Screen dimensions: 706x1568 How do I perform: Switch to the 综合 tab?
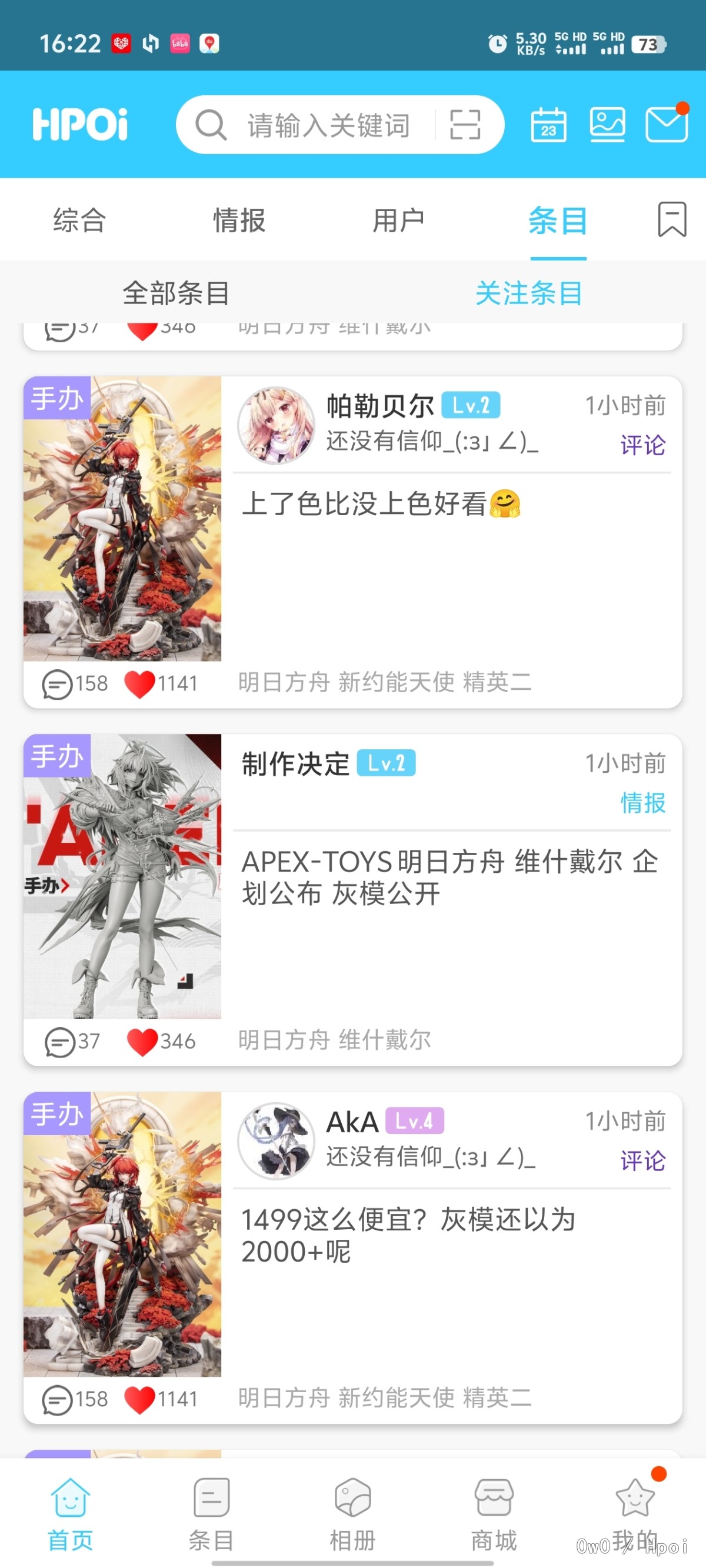[x=79, y=221]
